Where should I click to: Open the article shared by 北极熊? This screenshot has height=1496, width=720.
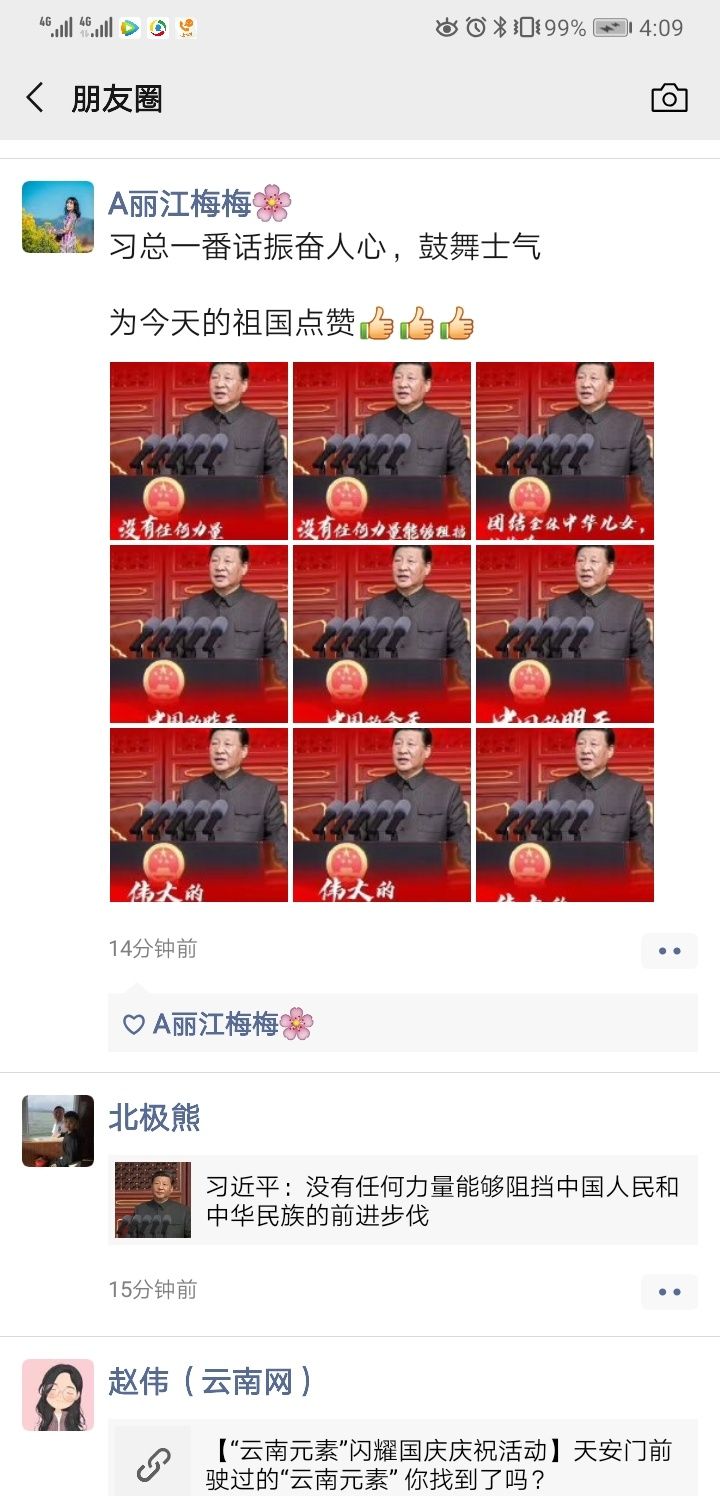(x=403, y=1200)
